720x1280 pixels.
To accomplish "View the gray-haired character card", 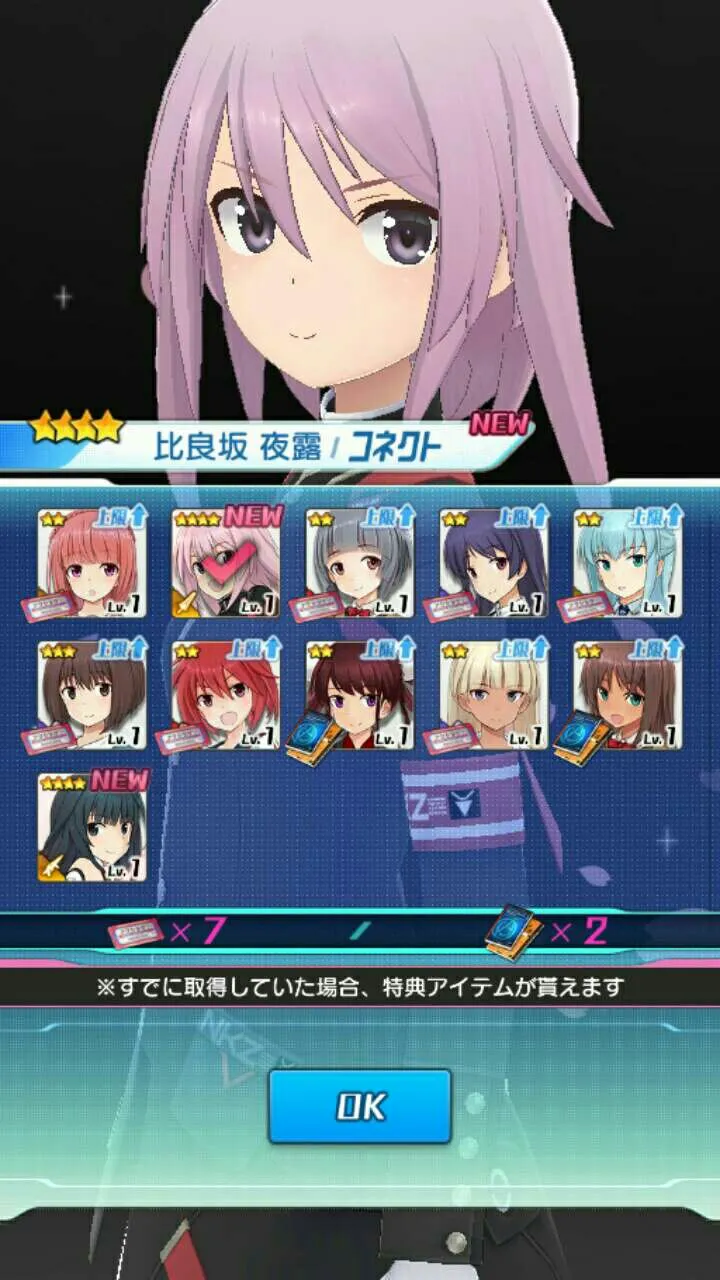I will 360,564.
